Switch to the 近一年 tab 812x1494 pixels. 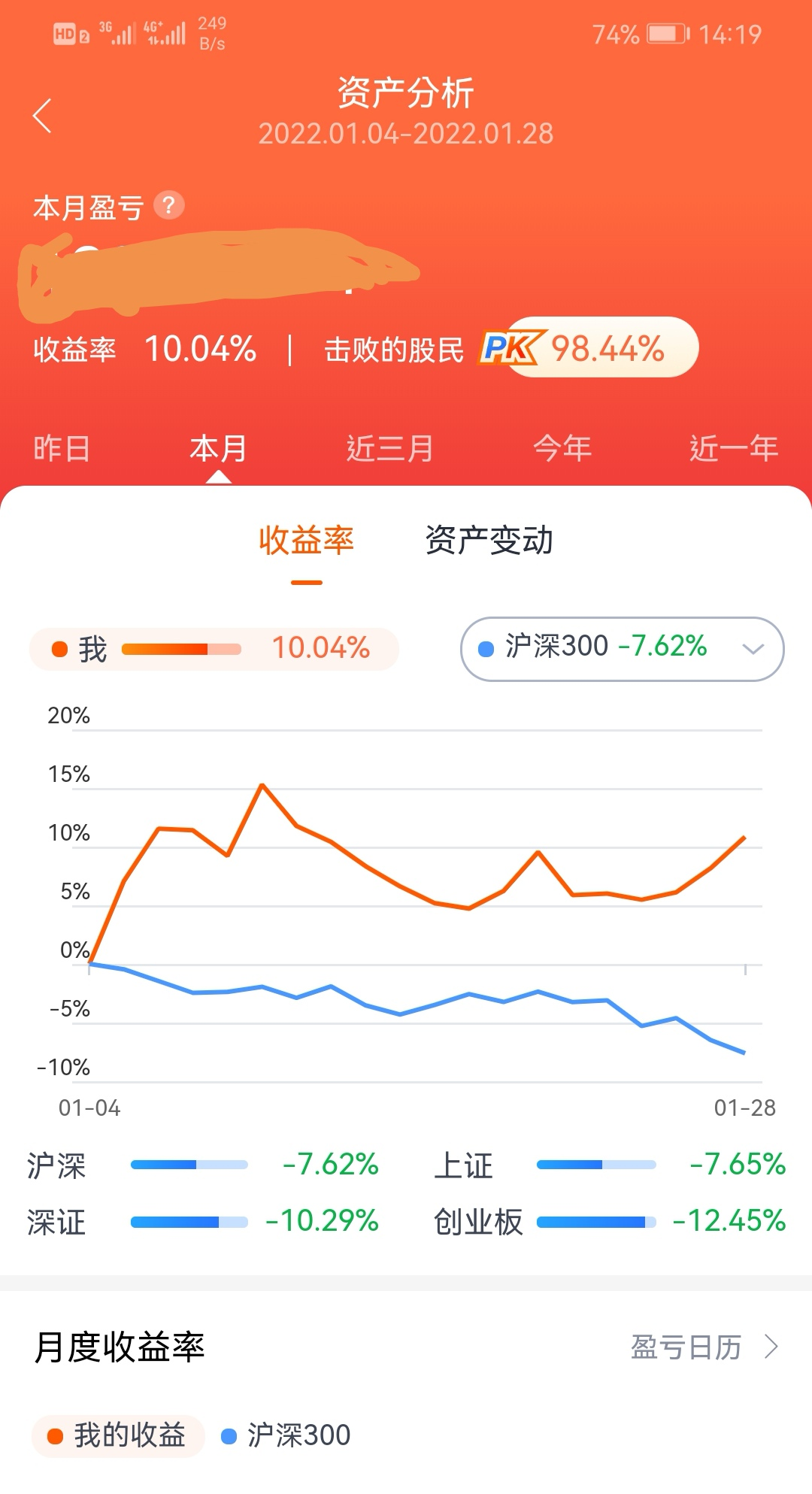734,449
